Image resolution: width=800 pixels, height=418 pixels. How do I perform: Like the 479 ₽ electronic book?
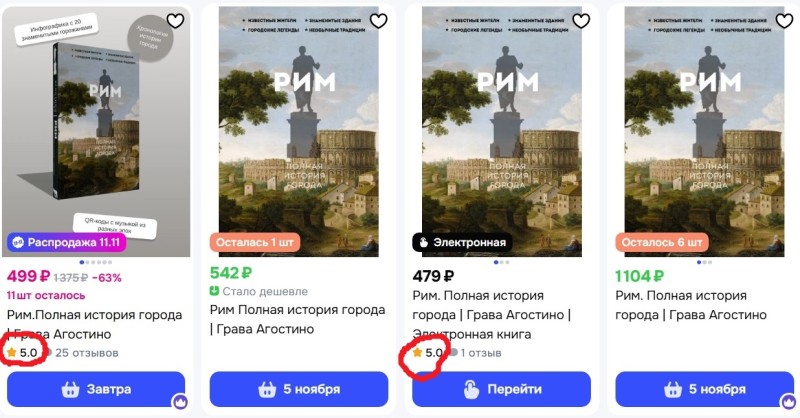coord(580,20)
